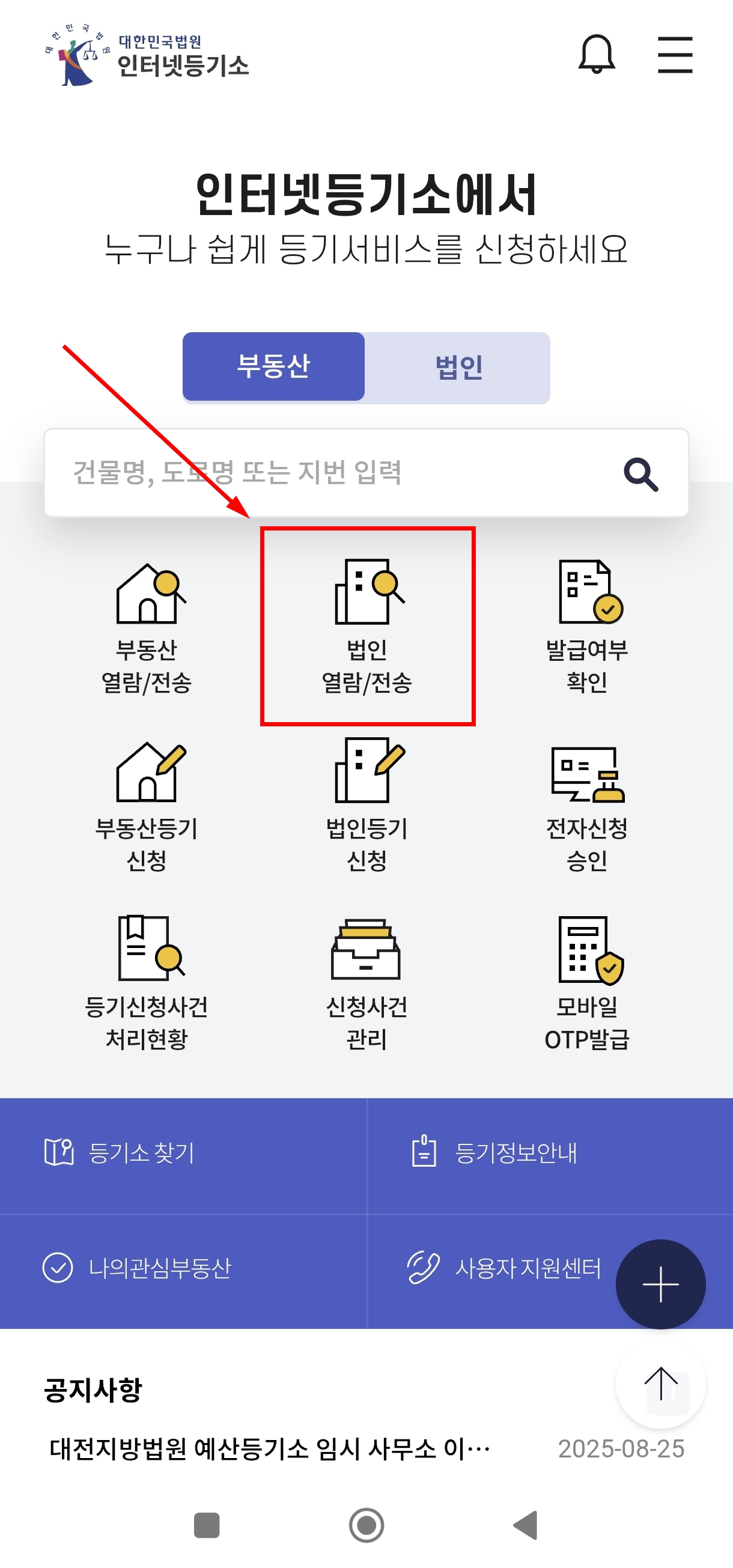Open 나의관심부동산
Screen dimensions: 733x1568
(x=159, y=1268)
